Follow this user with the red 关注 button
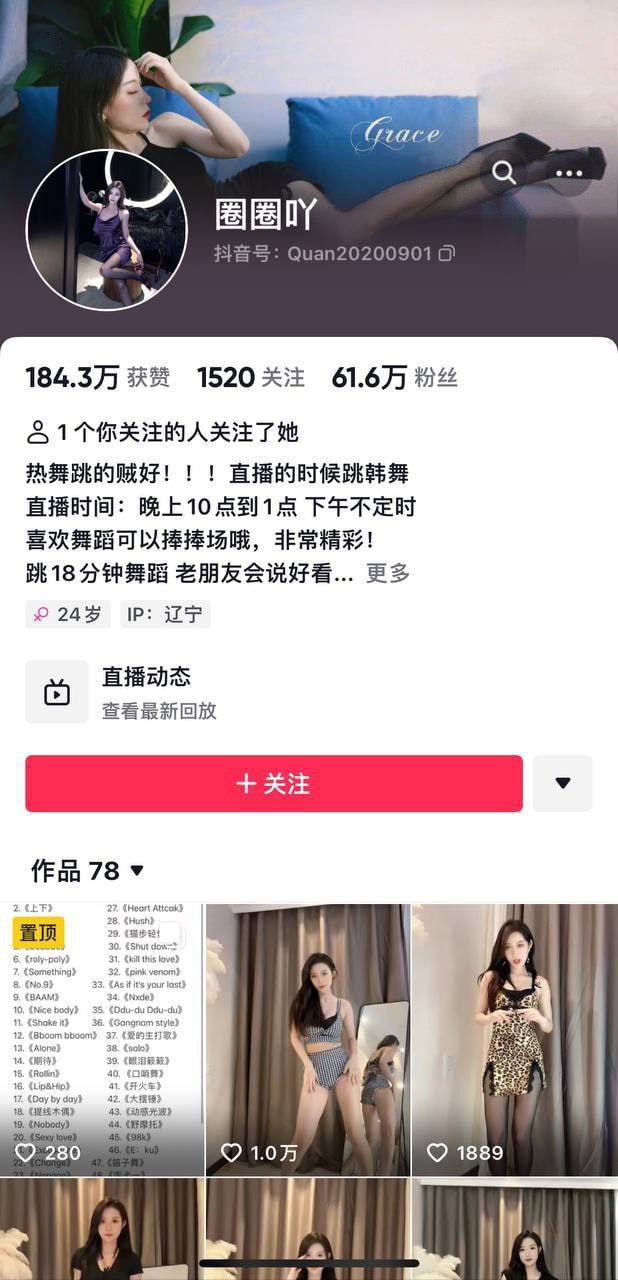The image size is (618, 1280). 274,783
